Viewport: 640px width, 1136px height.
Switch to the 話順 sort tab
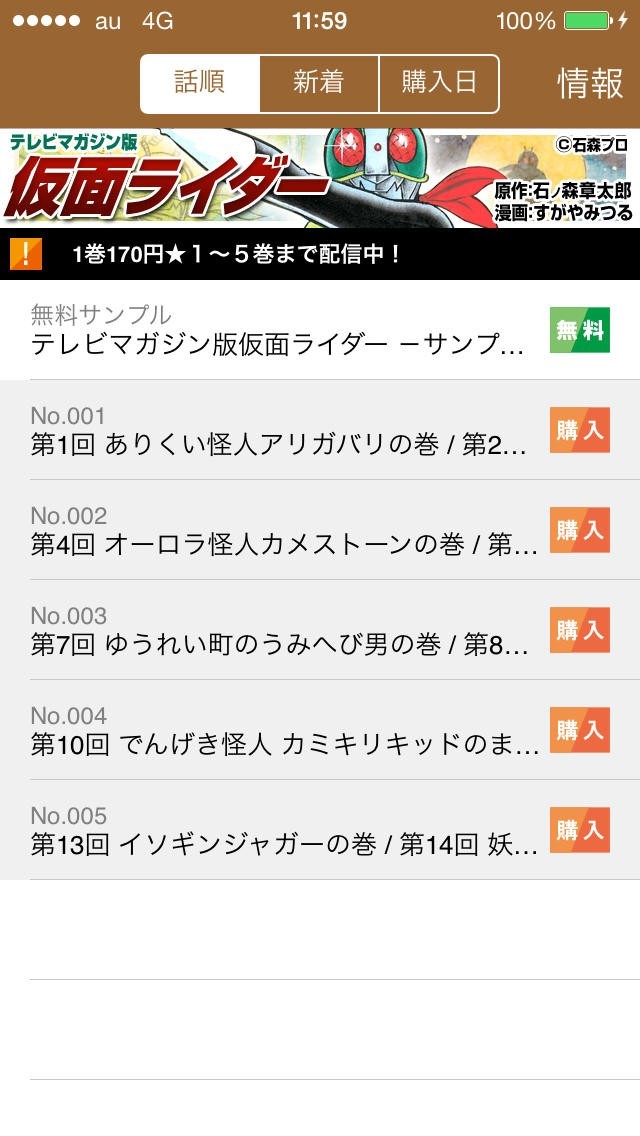pyautogui.click(x=200, y=84)
